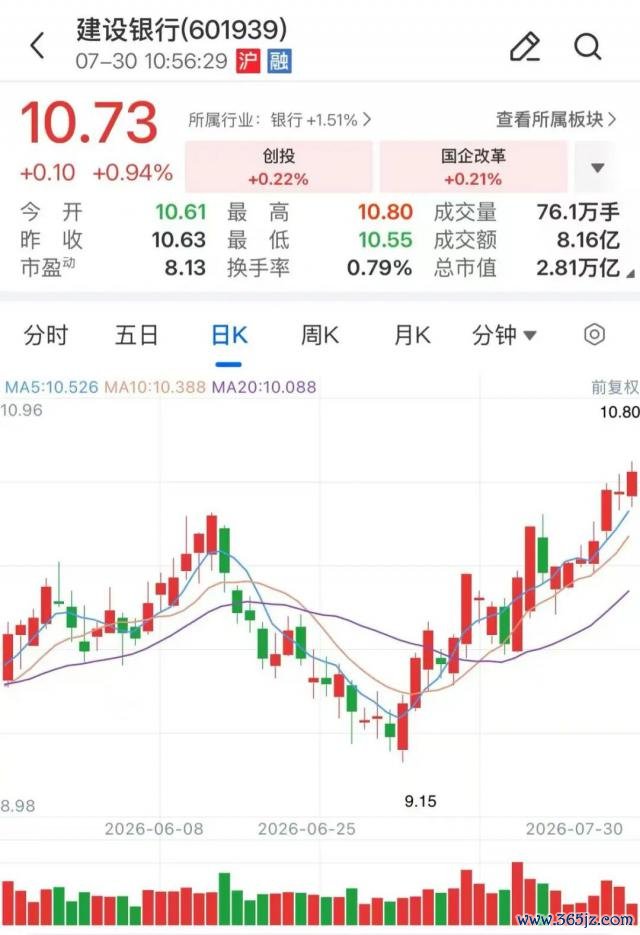The image size is (640, 935).
Task: Expand quote details next to 总市值
Action: [x=630, y=274]
